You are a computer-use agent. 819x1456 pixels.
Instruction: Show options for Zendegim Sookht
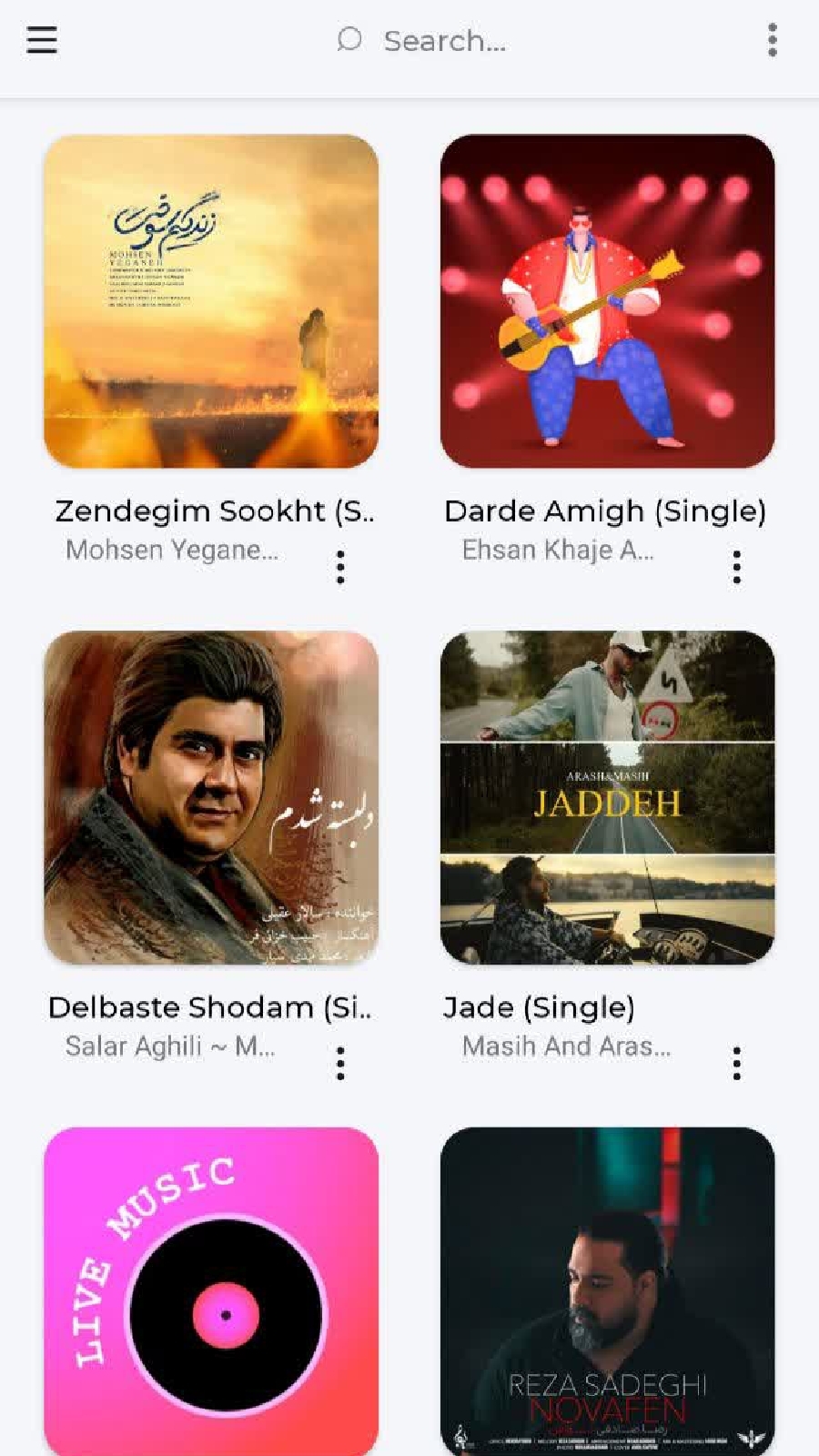[x=340, y=567]
